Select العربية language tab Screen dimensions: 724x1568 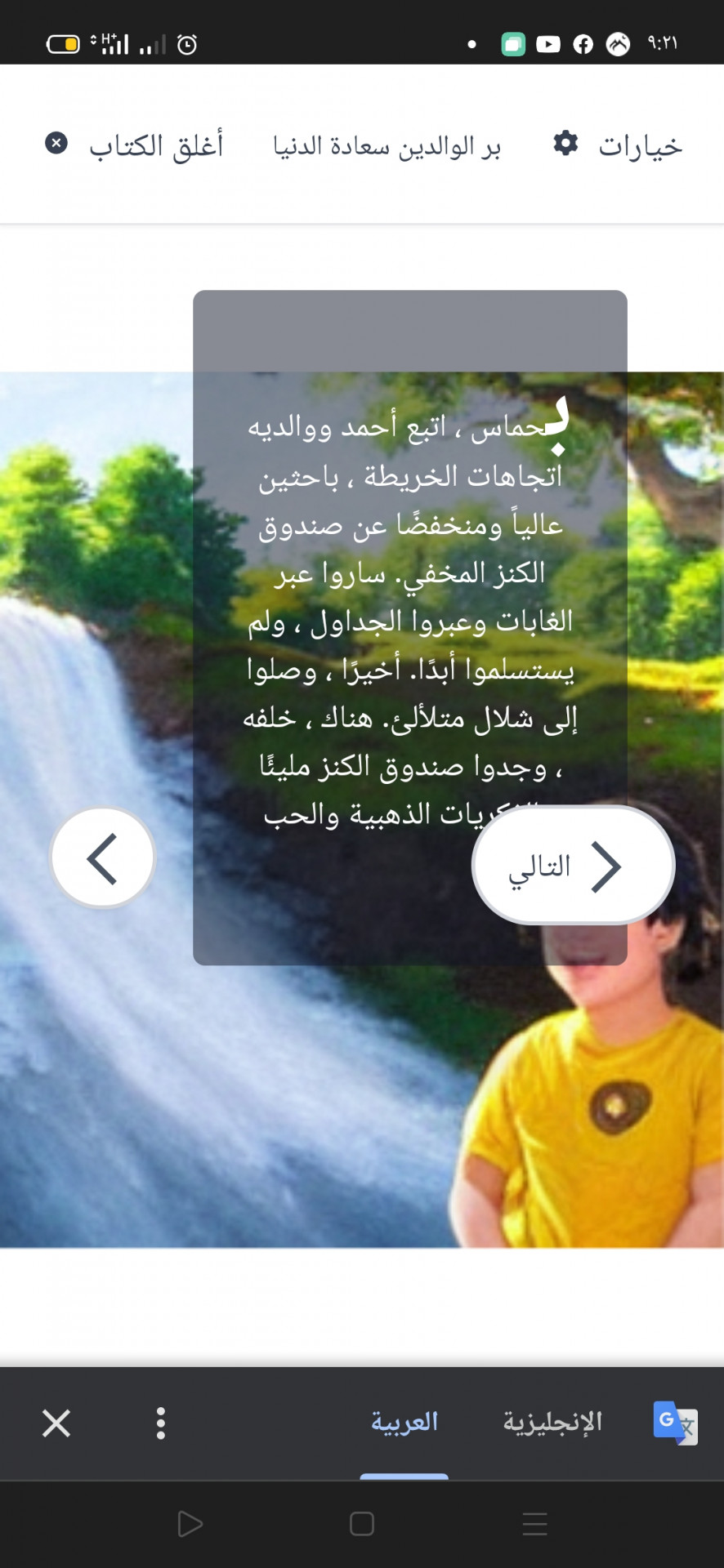tap(404, 1422)
